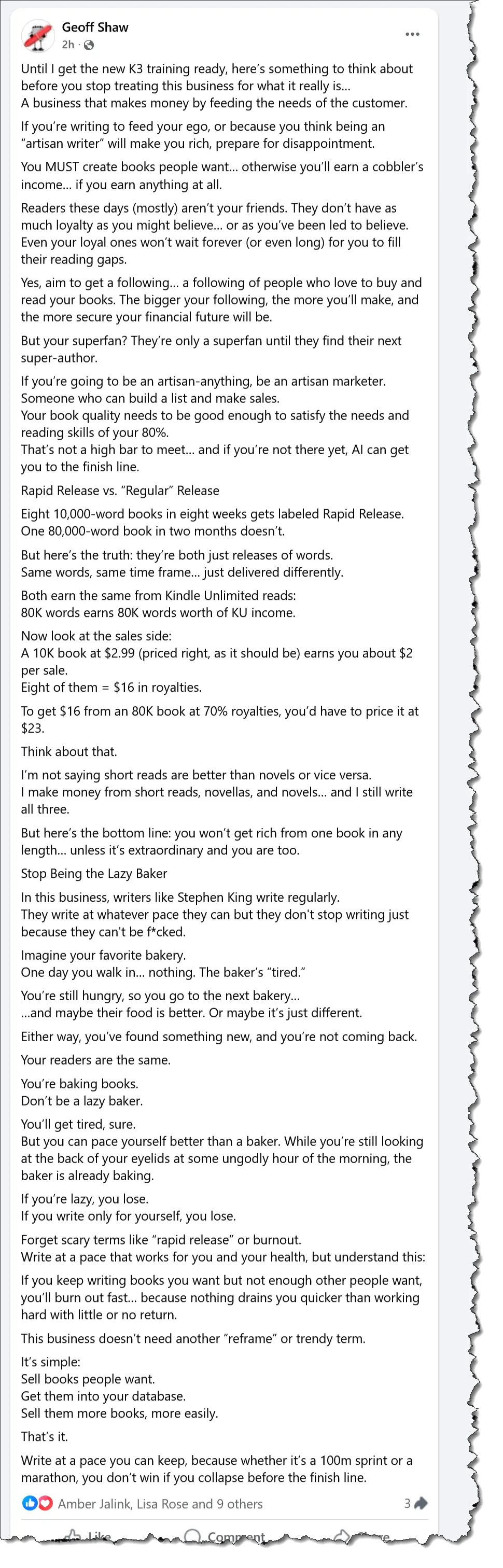Open Geoff Shaw's profile picture
Viewport: 503px width, 1568px height.
pos(38,35)
